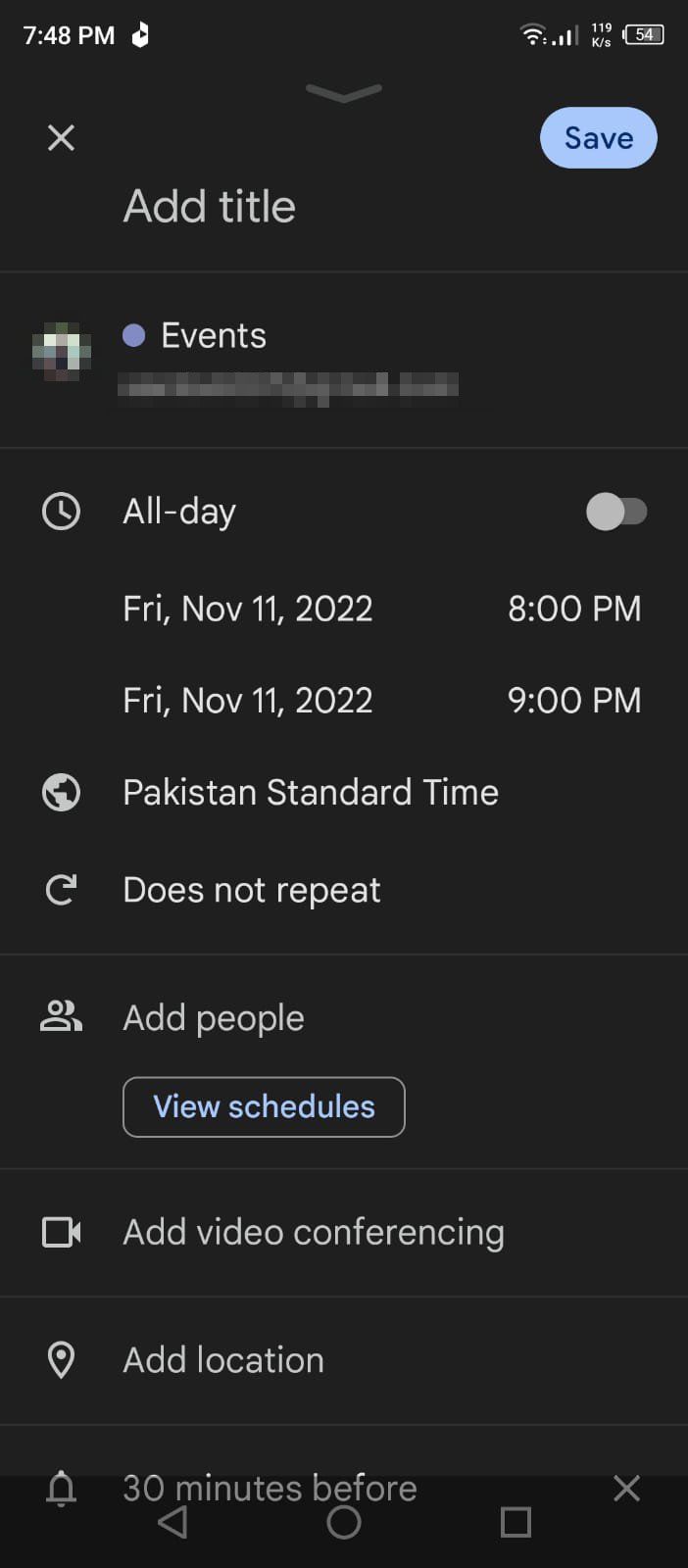Add video conferencing to event

(x=344, y=1232)
